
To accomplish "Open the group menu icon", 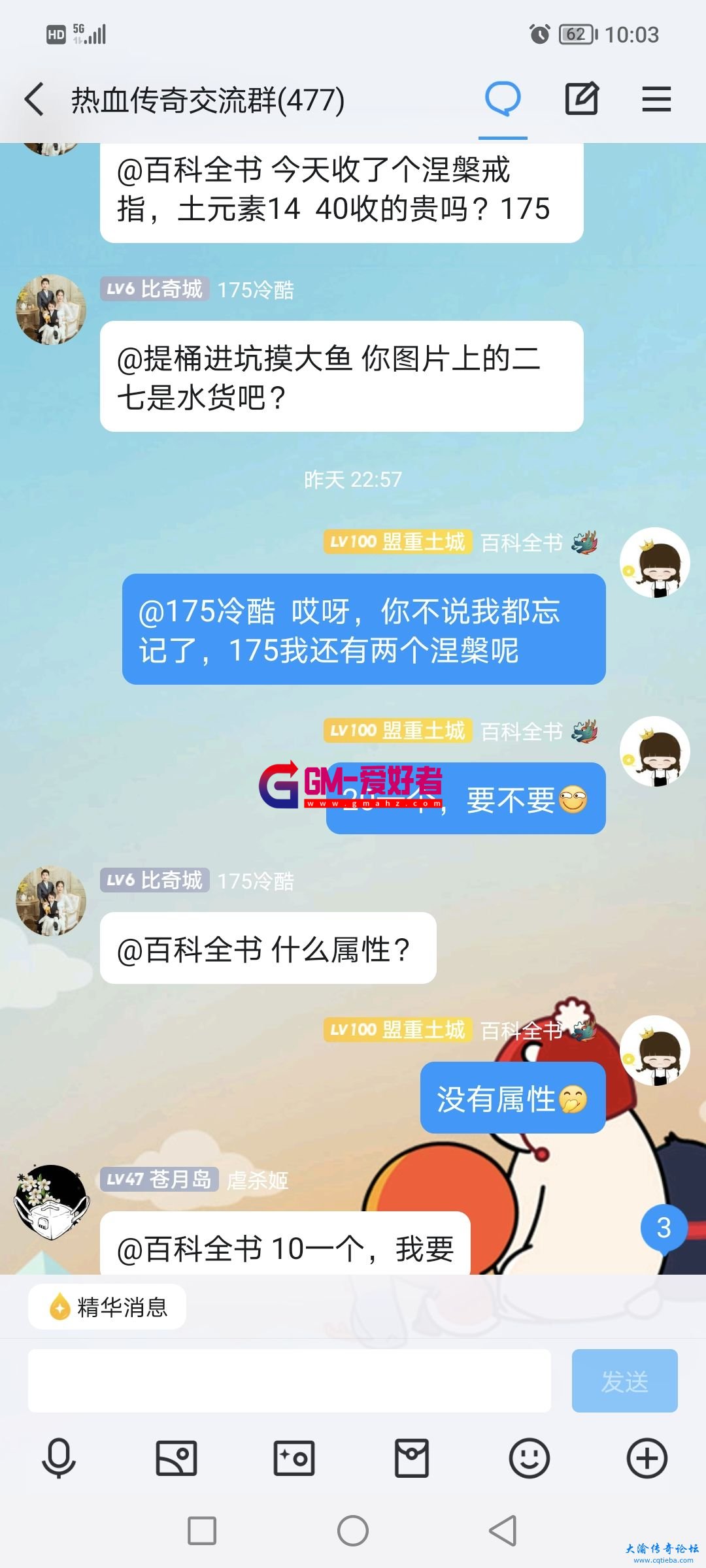I will tap(656, 99).
